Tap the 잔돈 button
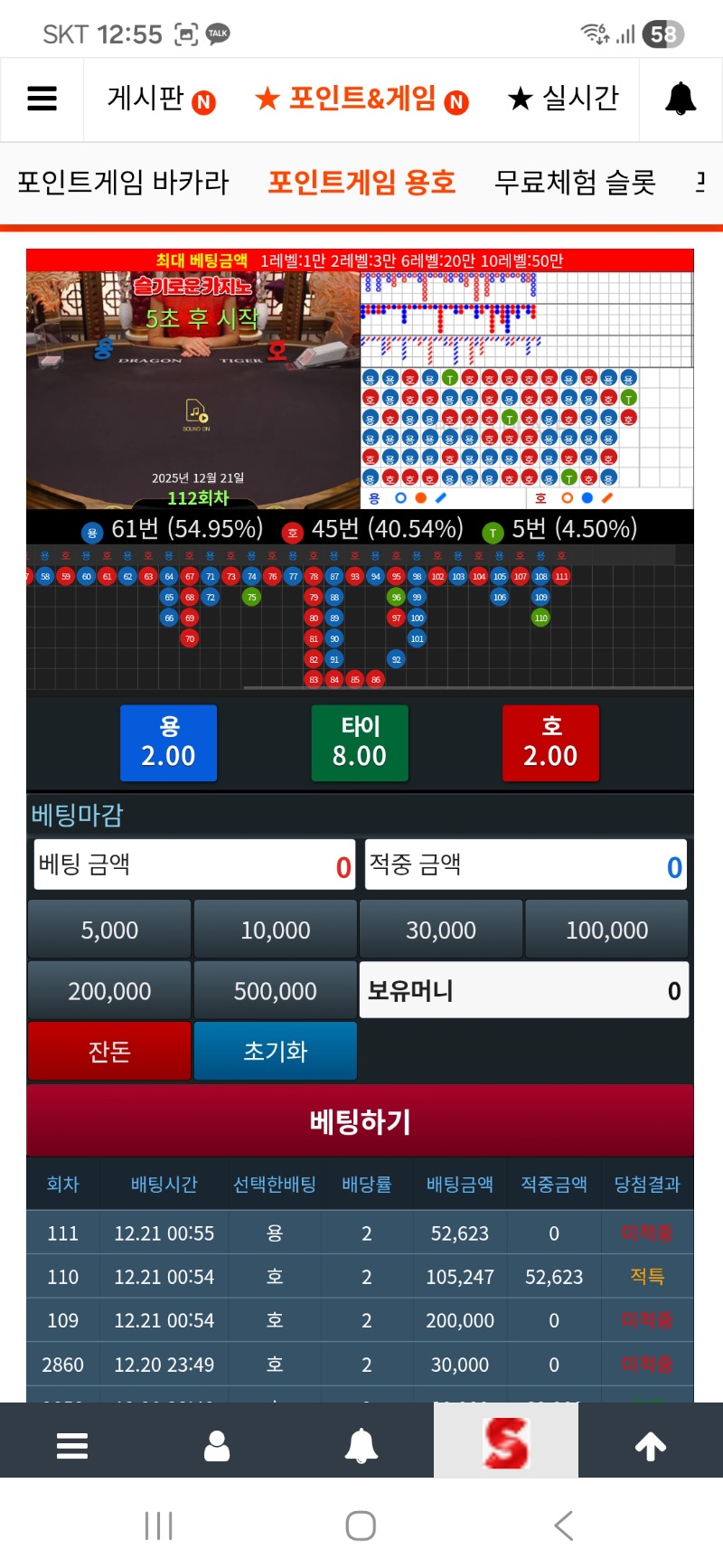 tap(109, 1051)
